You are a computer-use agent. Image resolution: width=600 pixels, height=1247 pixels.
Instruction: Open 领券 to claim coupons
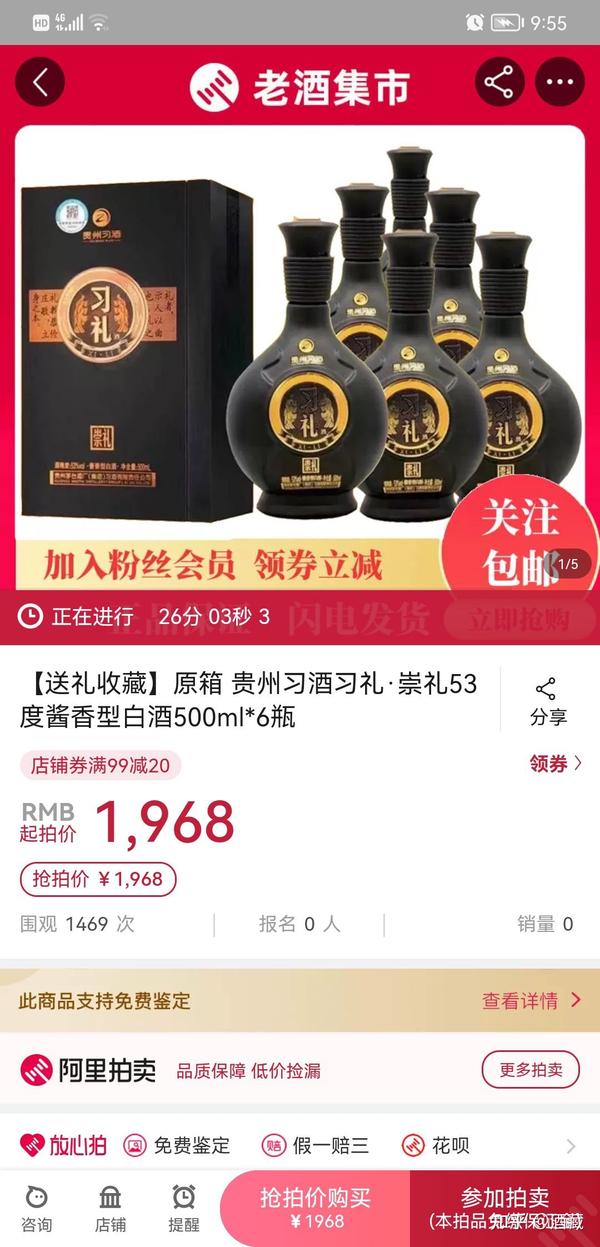point(555,764)
